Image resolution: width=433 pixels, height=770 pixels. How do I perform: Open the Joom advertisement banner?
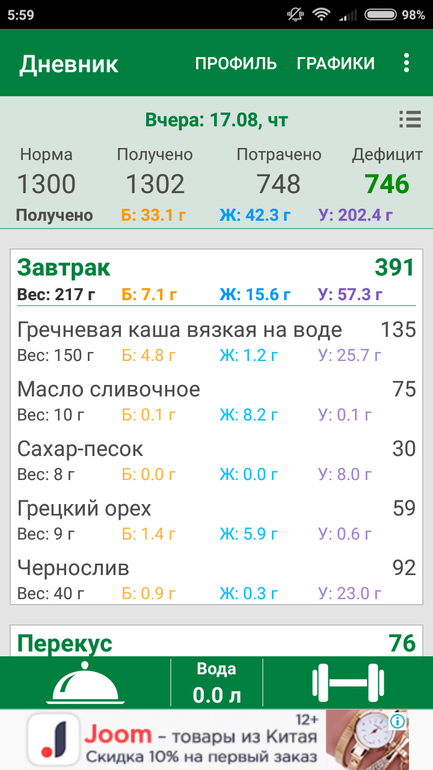coord(216,740)
